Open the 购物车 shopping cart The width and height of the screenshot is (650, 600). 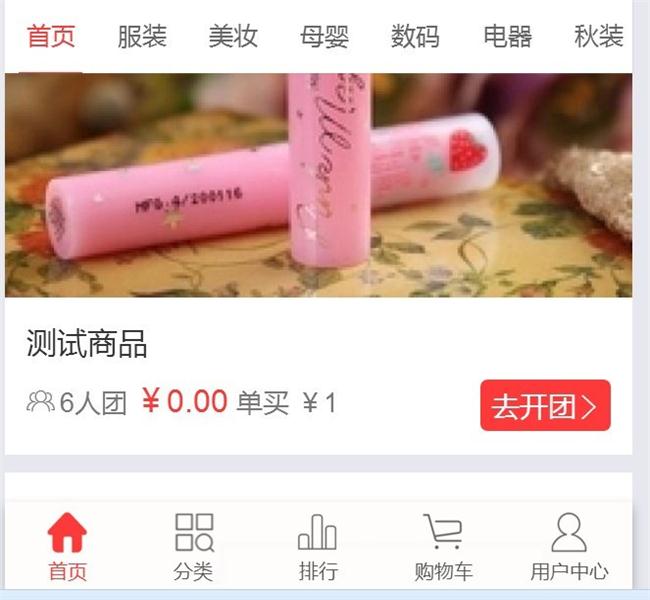click(443, 546)
